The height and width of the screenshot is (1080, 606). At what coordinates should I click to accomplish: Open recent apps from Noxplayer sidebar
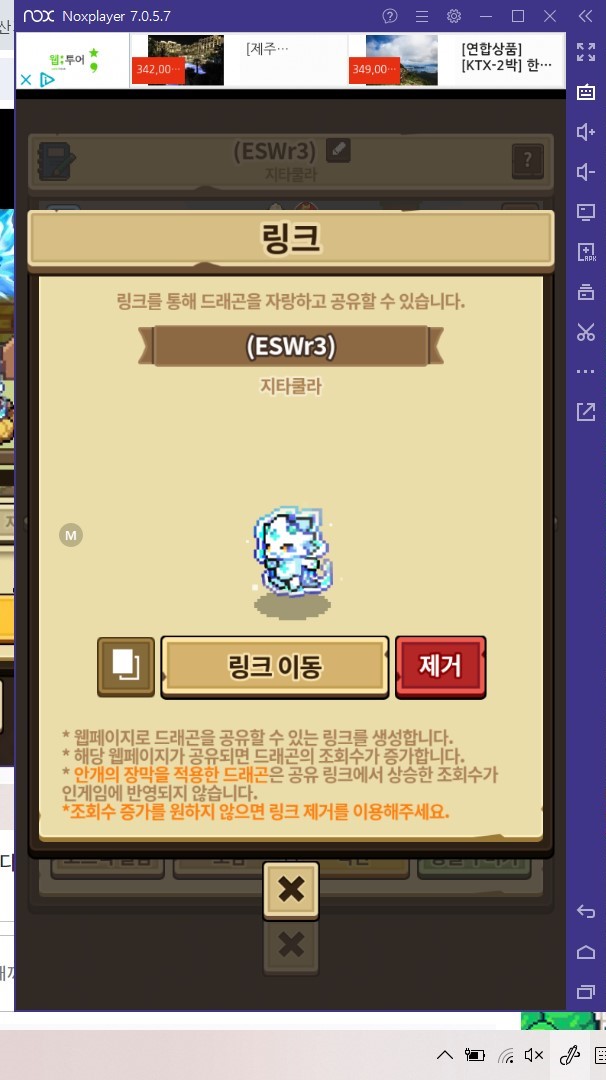point(585,992)
